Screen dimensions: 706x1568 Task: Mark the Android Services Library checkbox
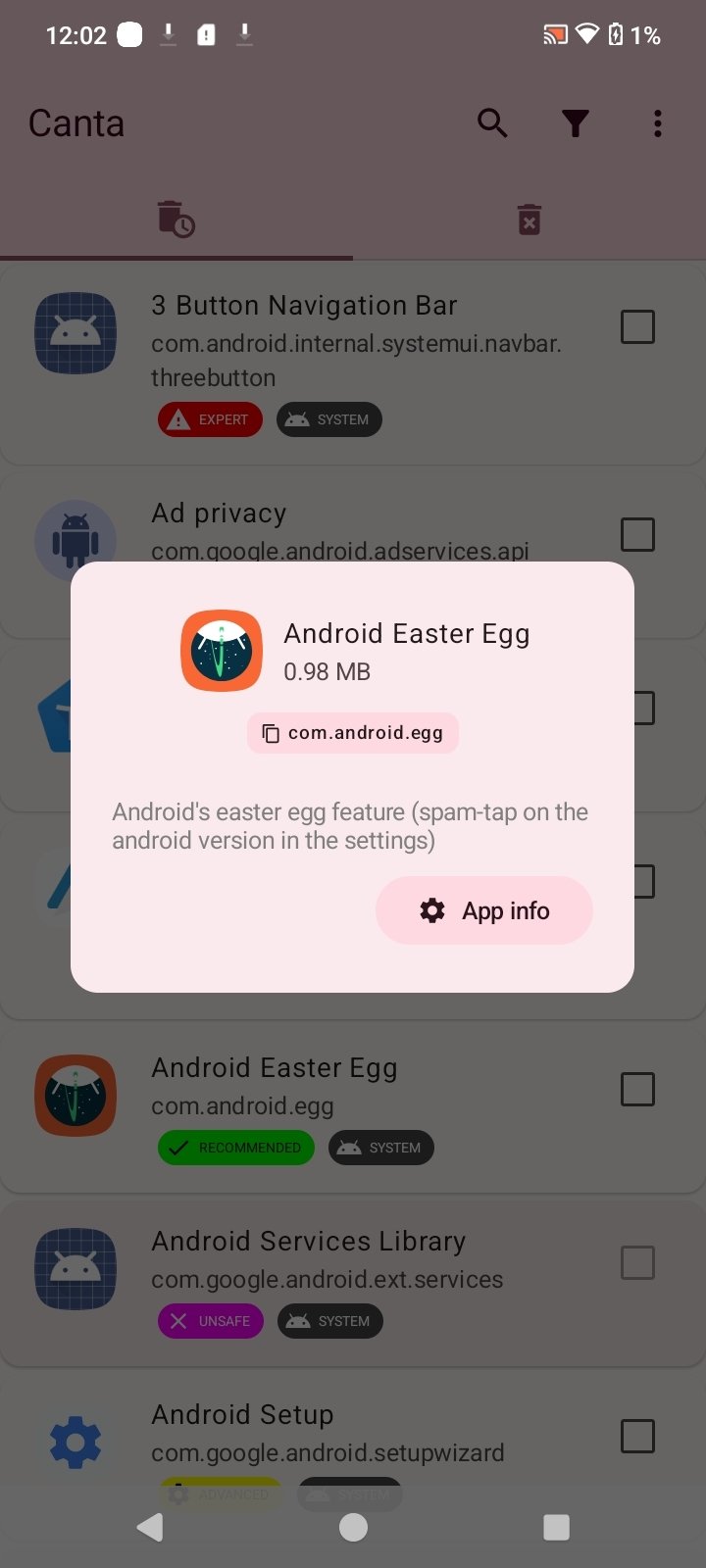[x=637, y=1262]
